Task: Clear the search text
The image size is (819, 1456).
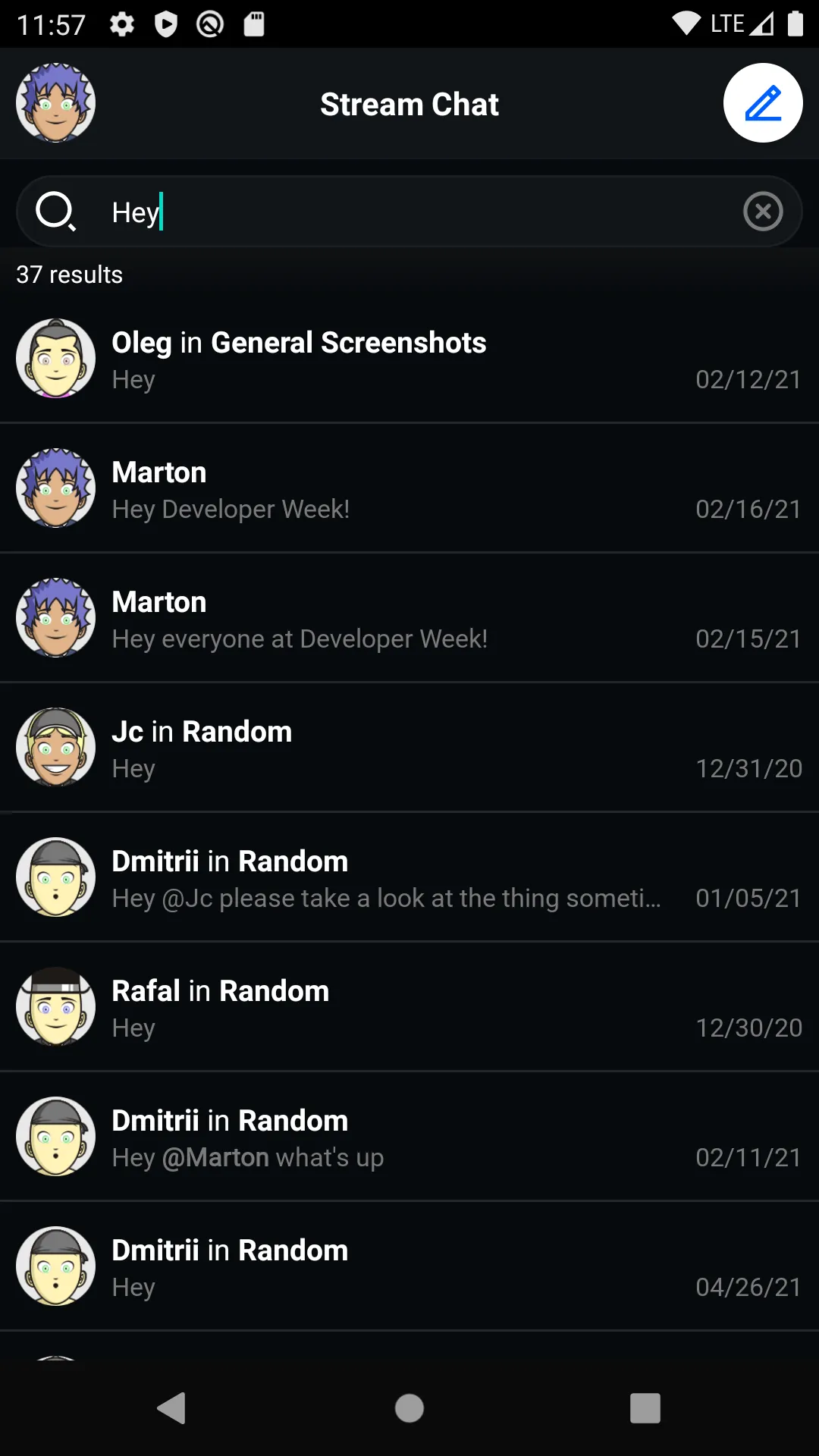Action: pyautogui.click(x=763, y=212)
